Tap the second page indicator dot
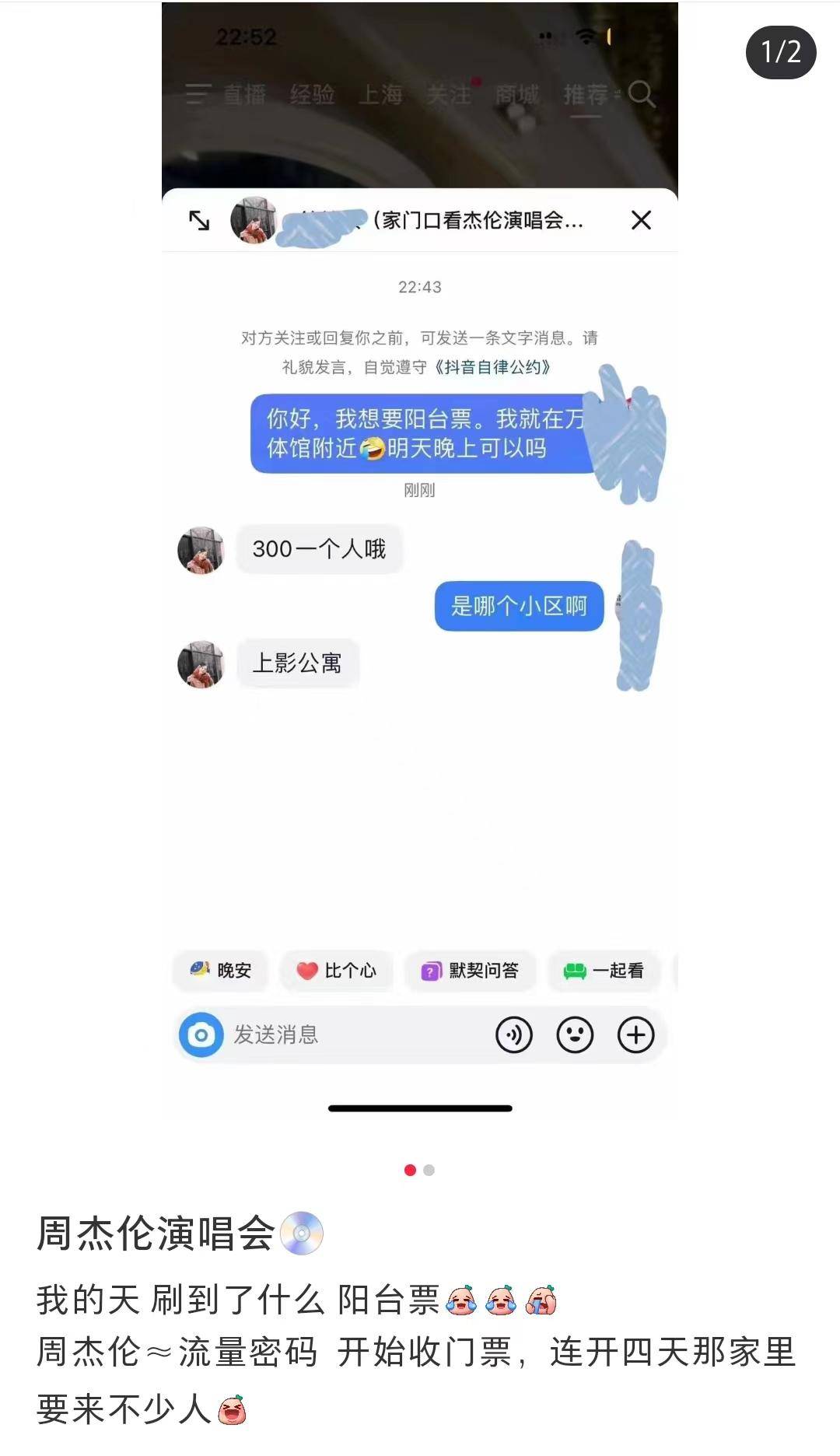This screenshot has height=1456, width=840. [x=429, y=1170]
